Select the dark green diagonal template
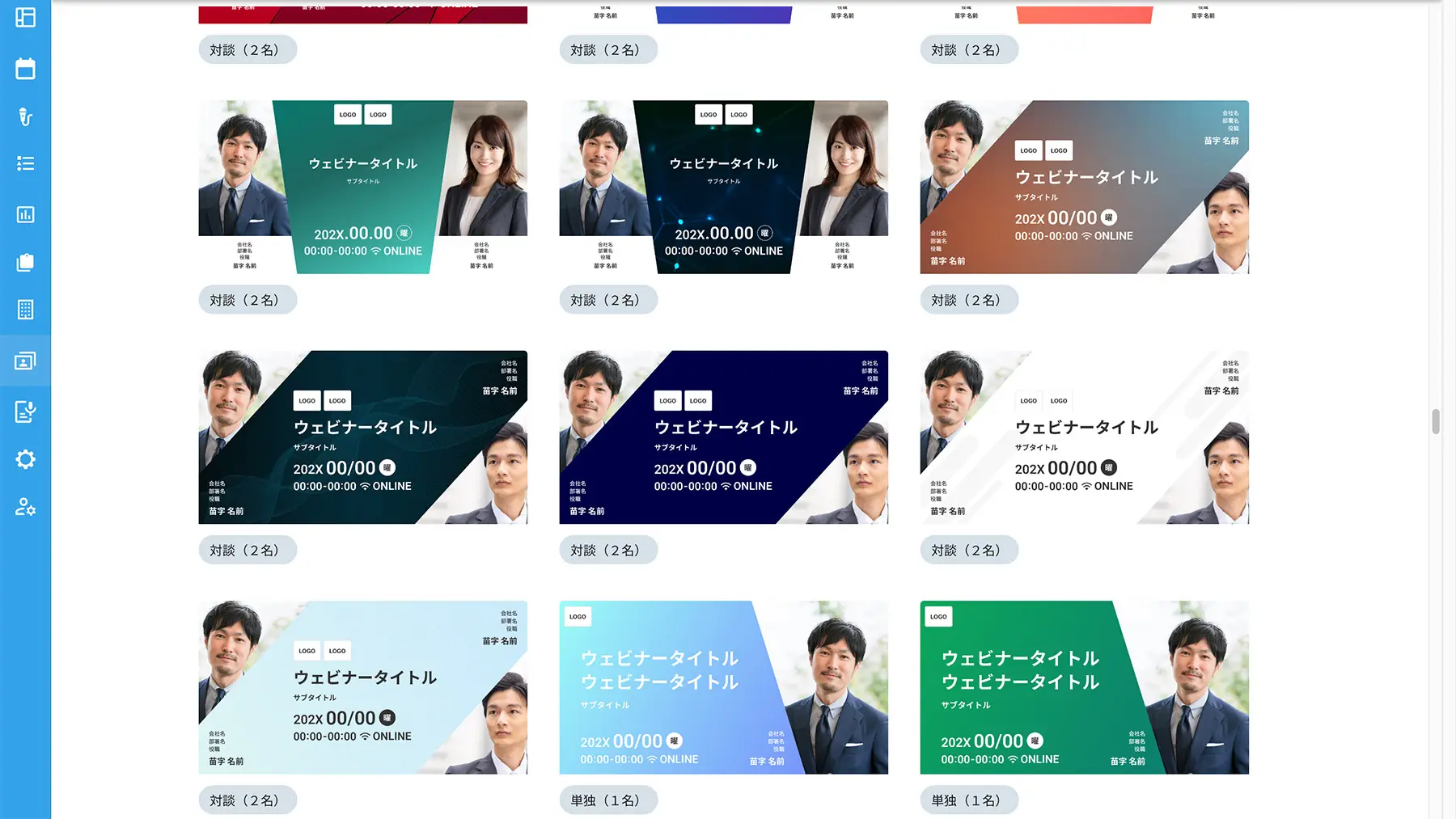The height and width of the screenshot is (819, 1456). pos(362,437)
